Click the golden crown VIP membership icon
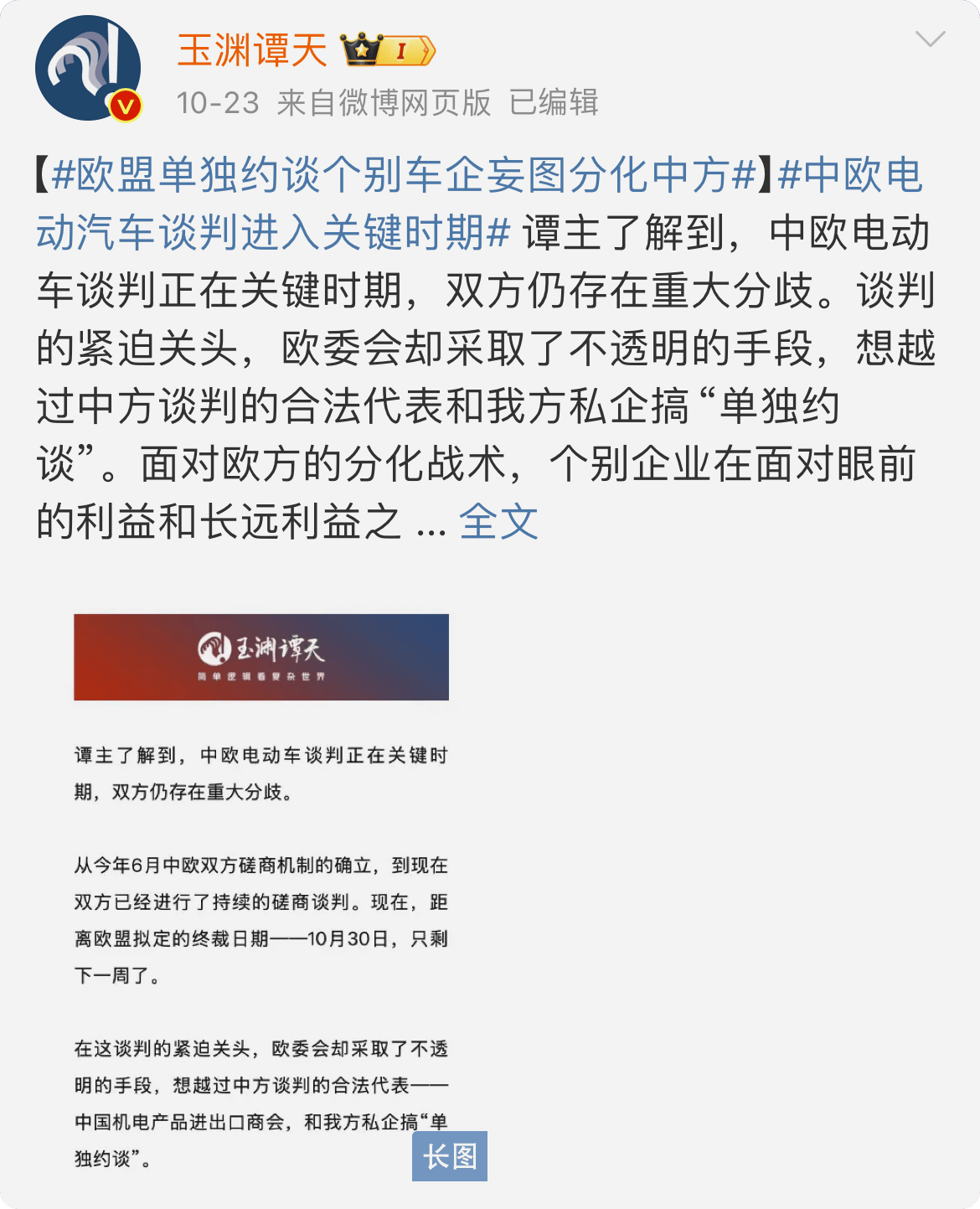 [x=360, y=50]
